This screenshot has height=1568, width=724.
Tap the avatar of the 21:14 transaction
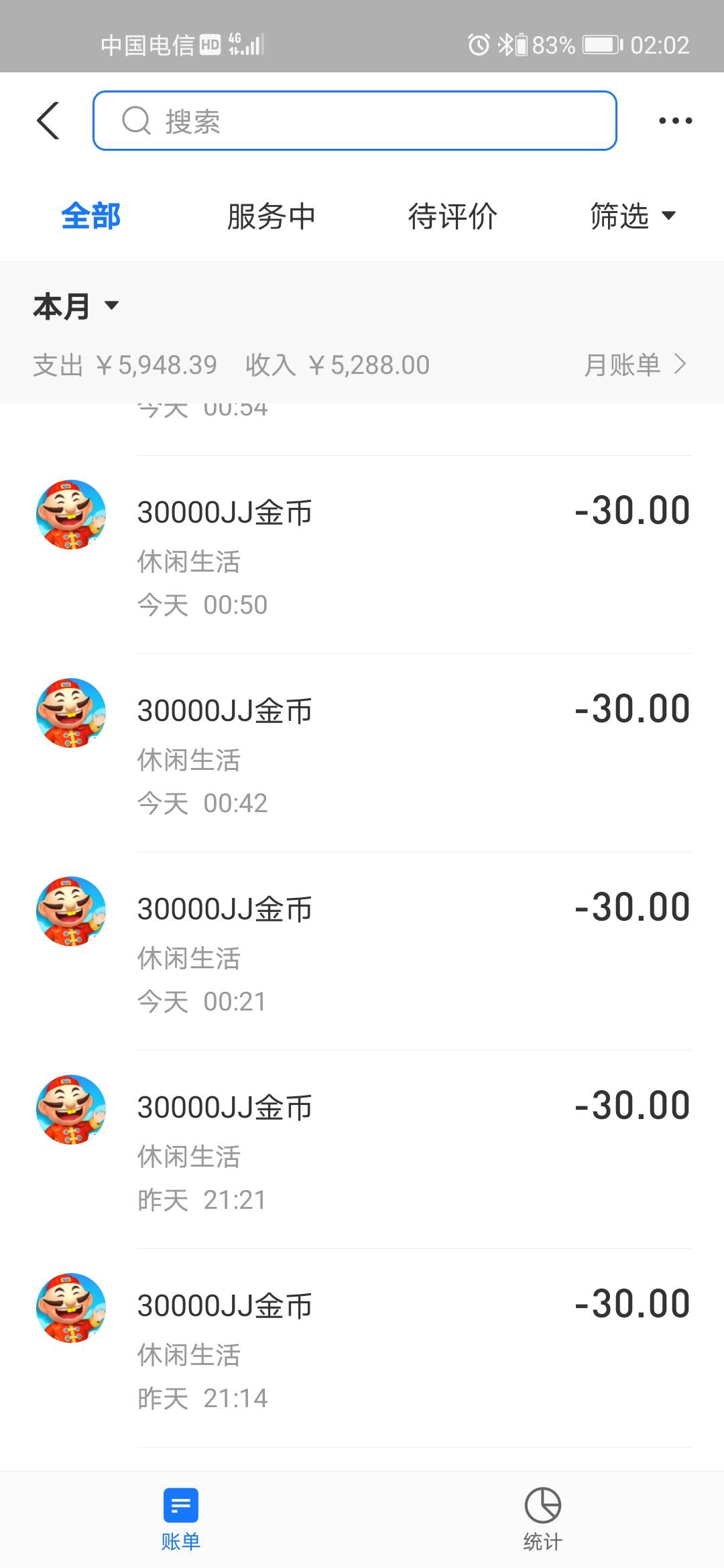click(x=70, y=1308)
